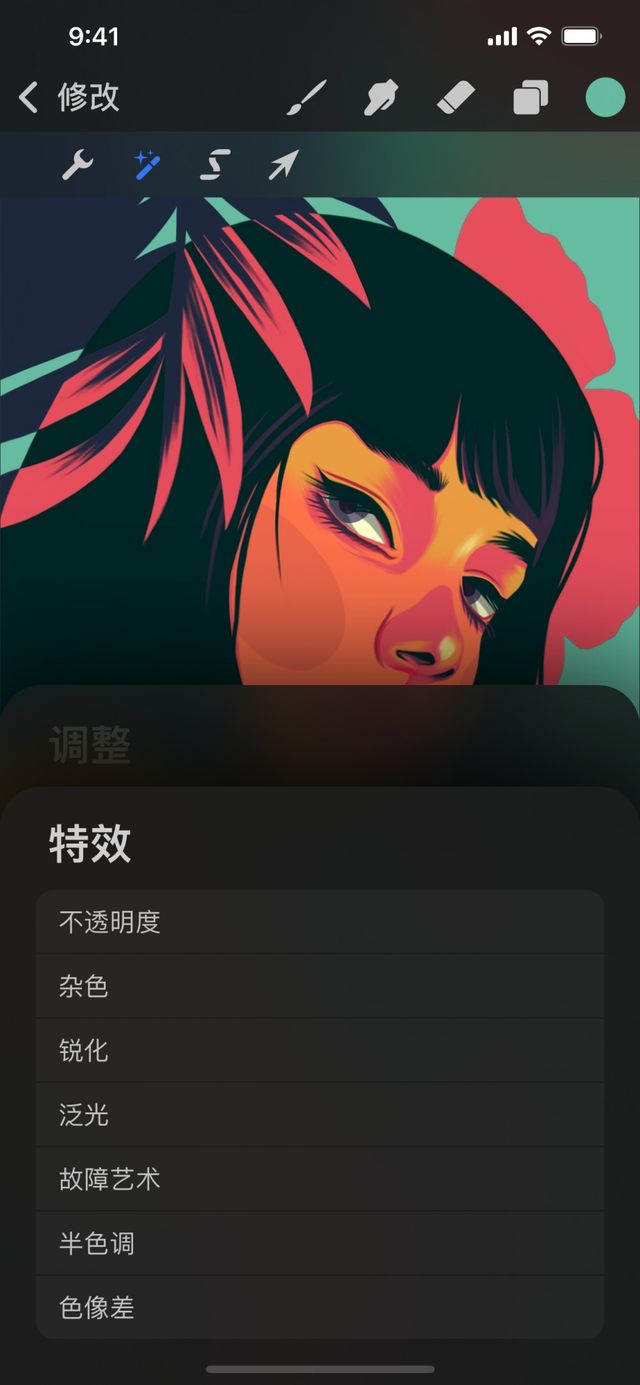Open the wrench actions menu
640x1385 pixels.
point(77,165)
